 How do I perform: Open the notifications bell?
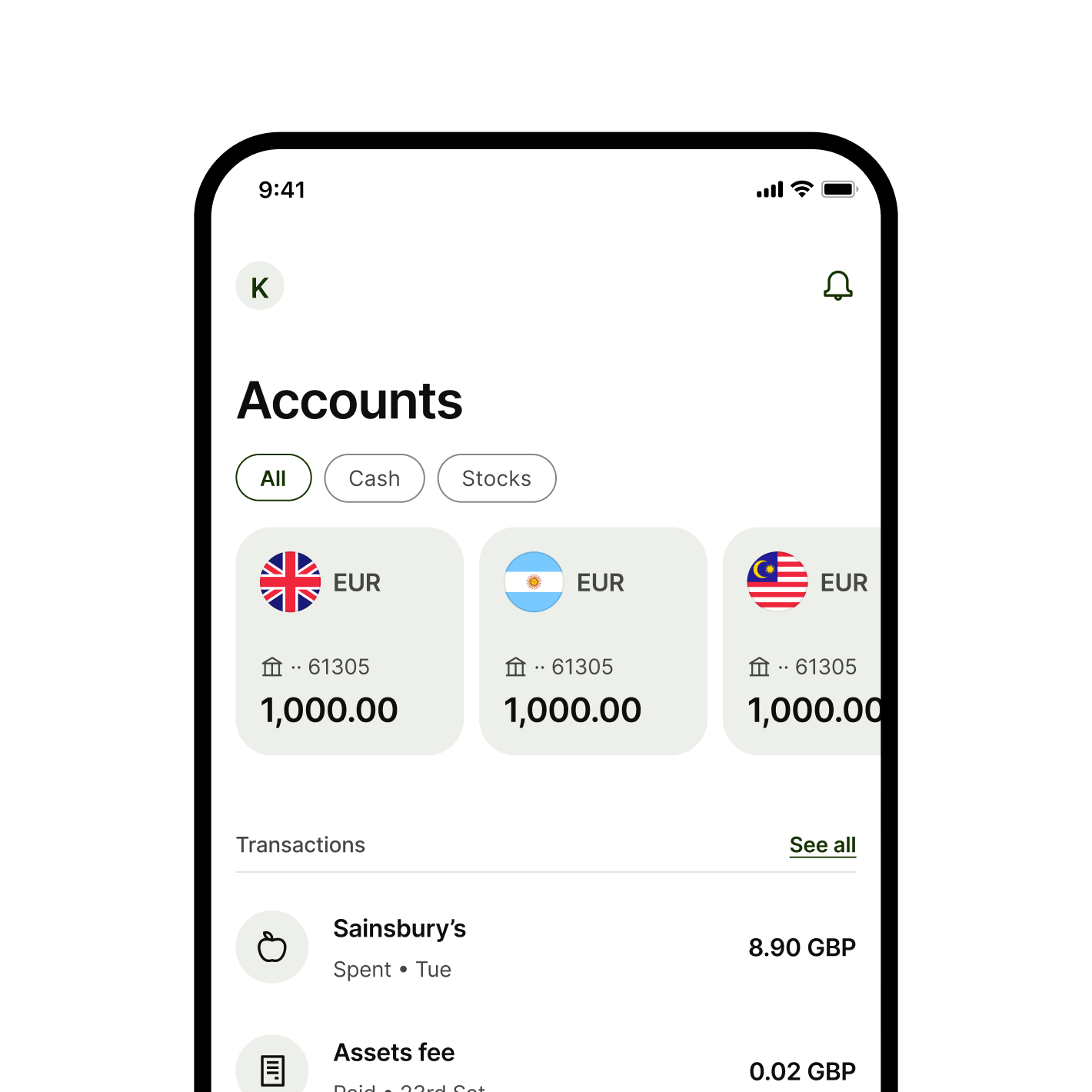coord(837,285)
